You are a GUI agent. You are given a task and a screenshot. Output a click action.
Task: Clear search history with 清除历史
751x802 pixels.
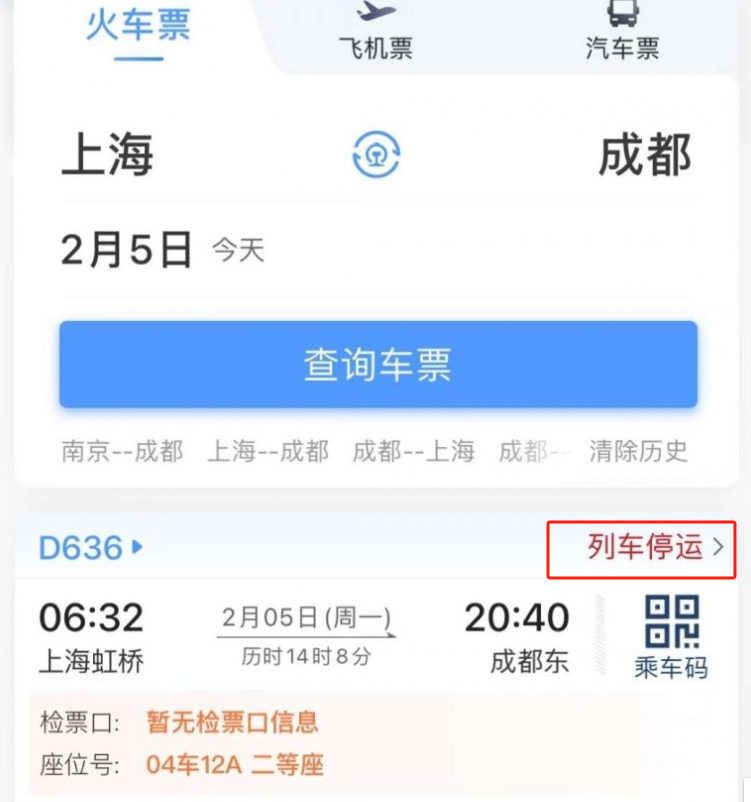tap(638, 451)
